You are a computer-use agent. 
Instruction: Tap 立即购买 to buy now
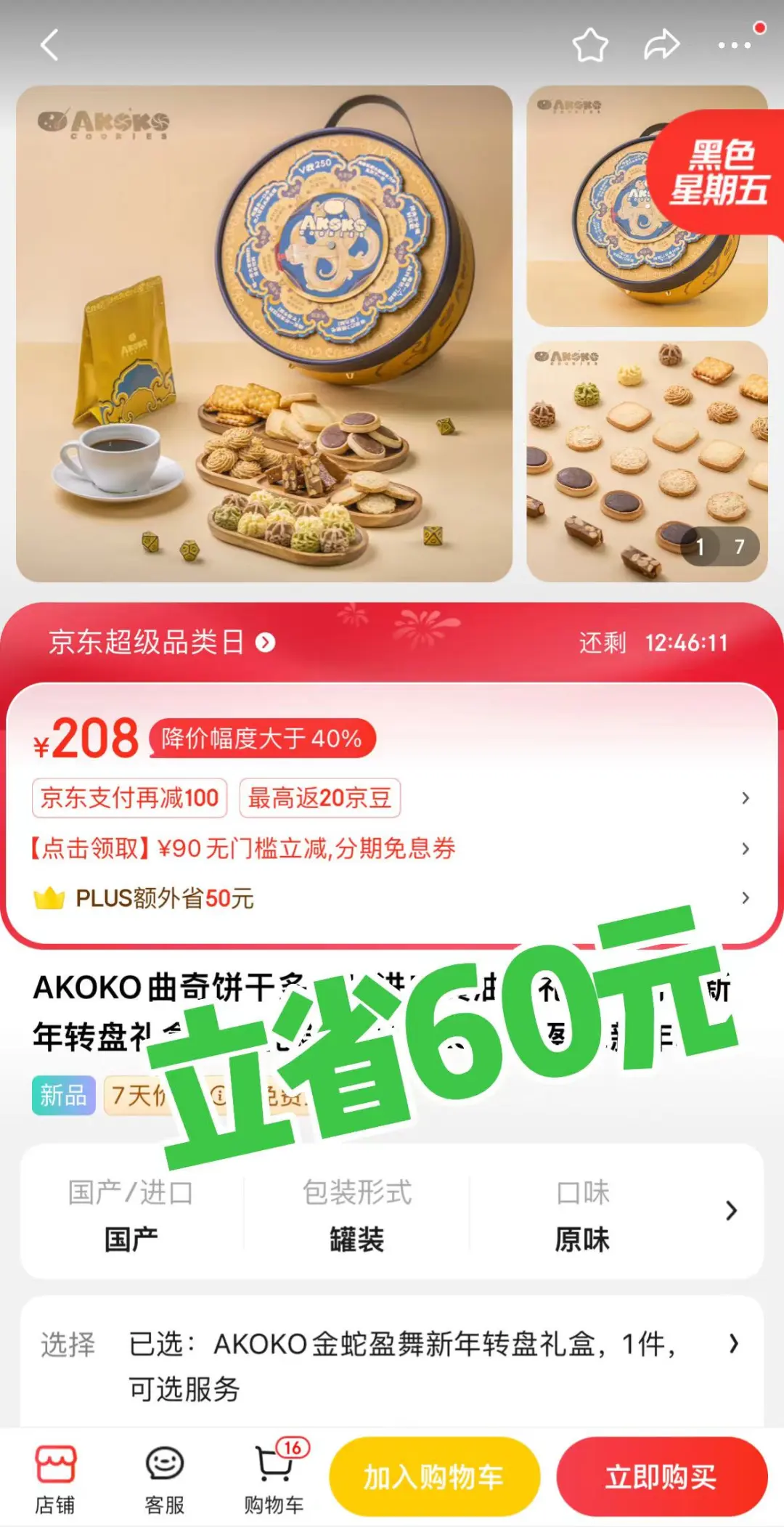pyautogui.click(x=661, y=1477)
